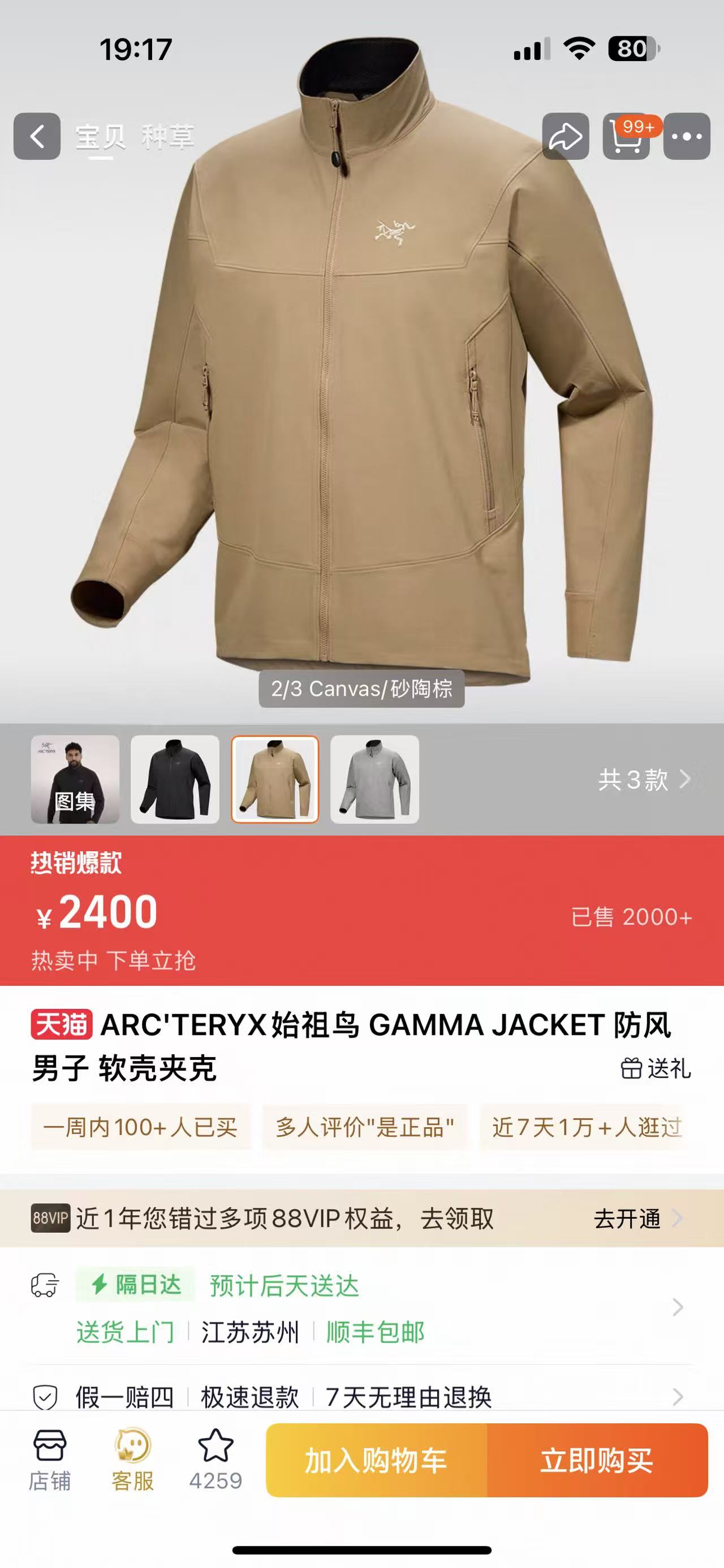Tap 送礼 to send as gift
The width and height of the screenshot is (724, 1568).
point(655,1068)
